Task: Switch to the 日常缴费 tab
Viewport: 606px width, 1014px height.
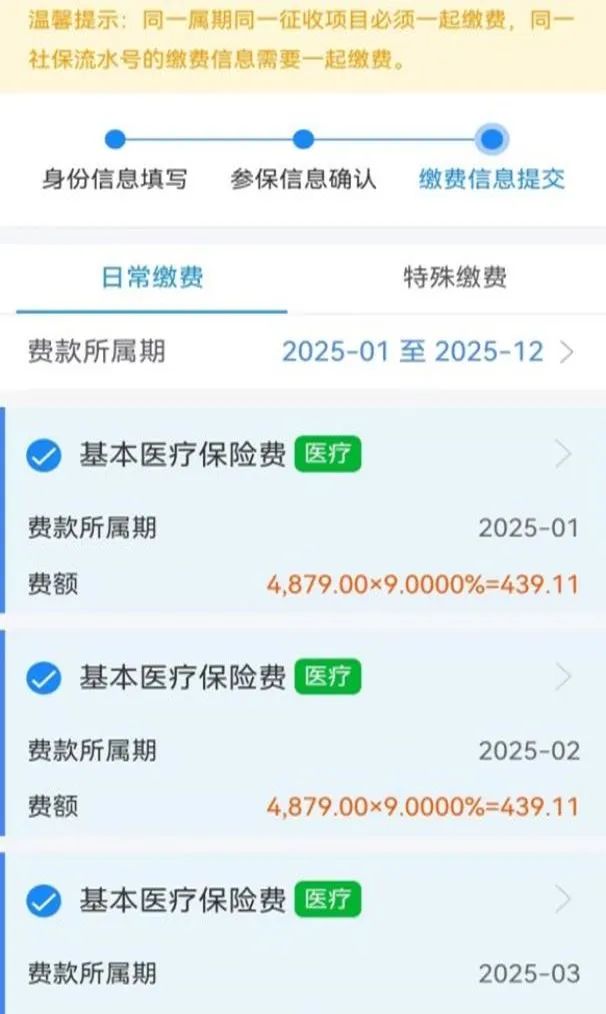Action: click(152, 278)
